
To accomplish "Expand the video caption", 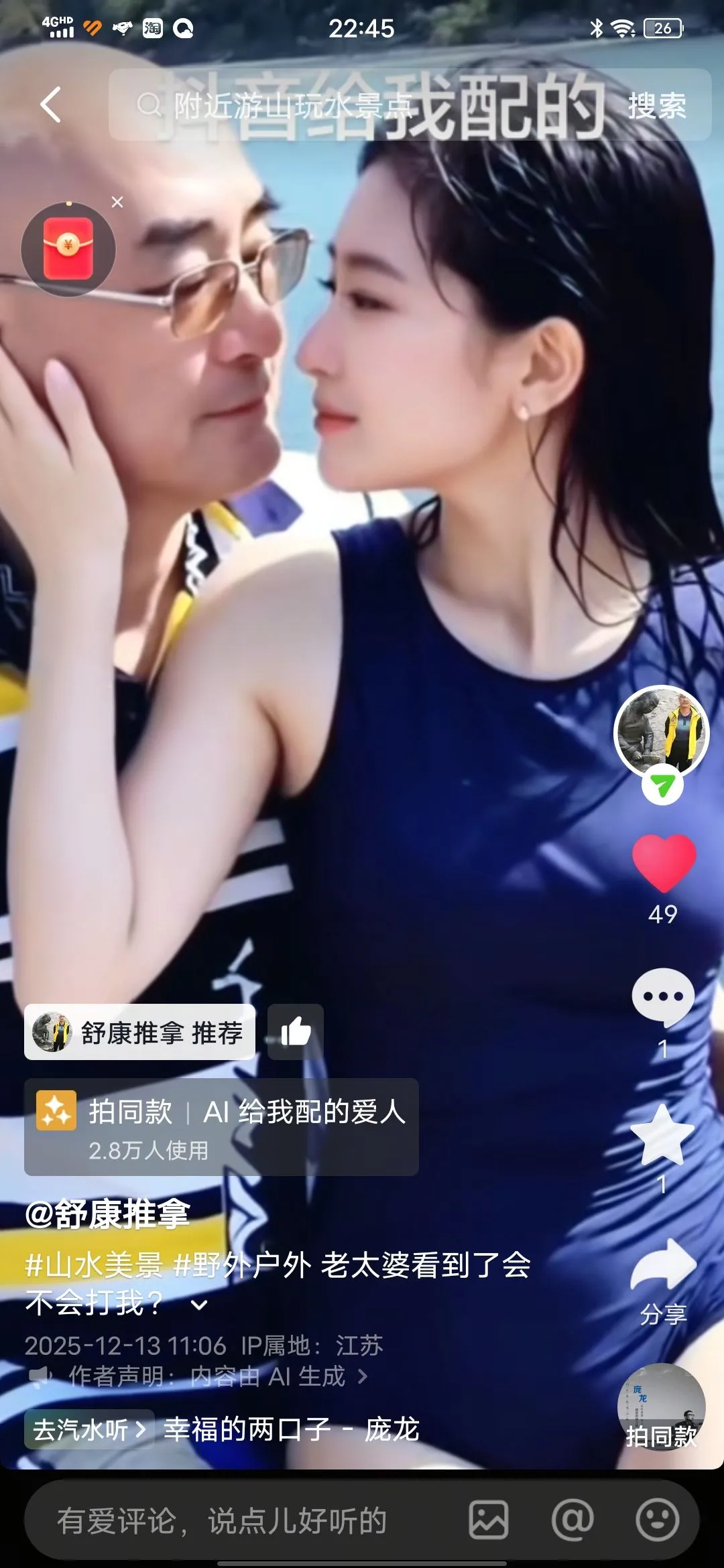I will [199, 1305].
